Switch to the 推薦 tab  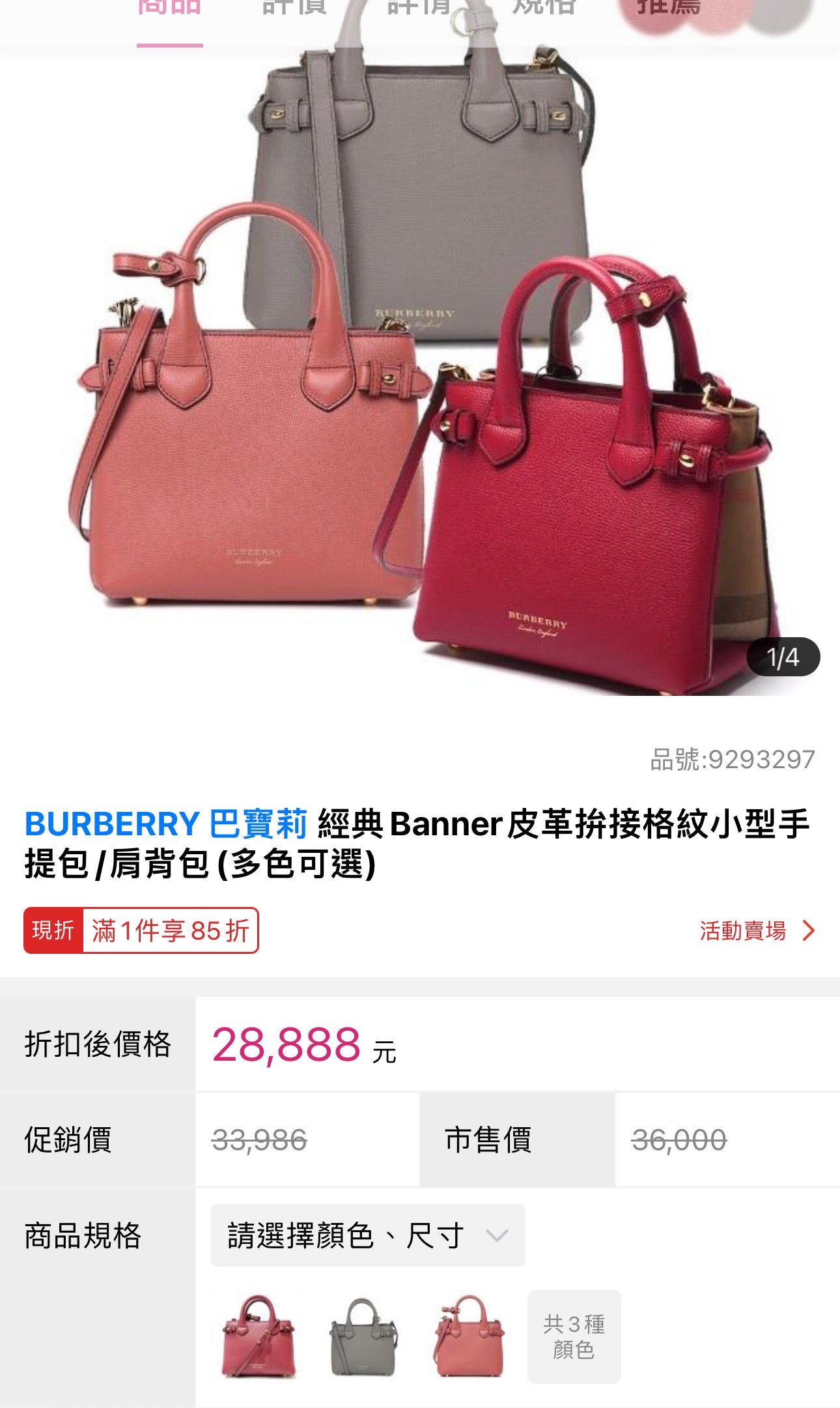pyautogui.click(x=669, y=9)
